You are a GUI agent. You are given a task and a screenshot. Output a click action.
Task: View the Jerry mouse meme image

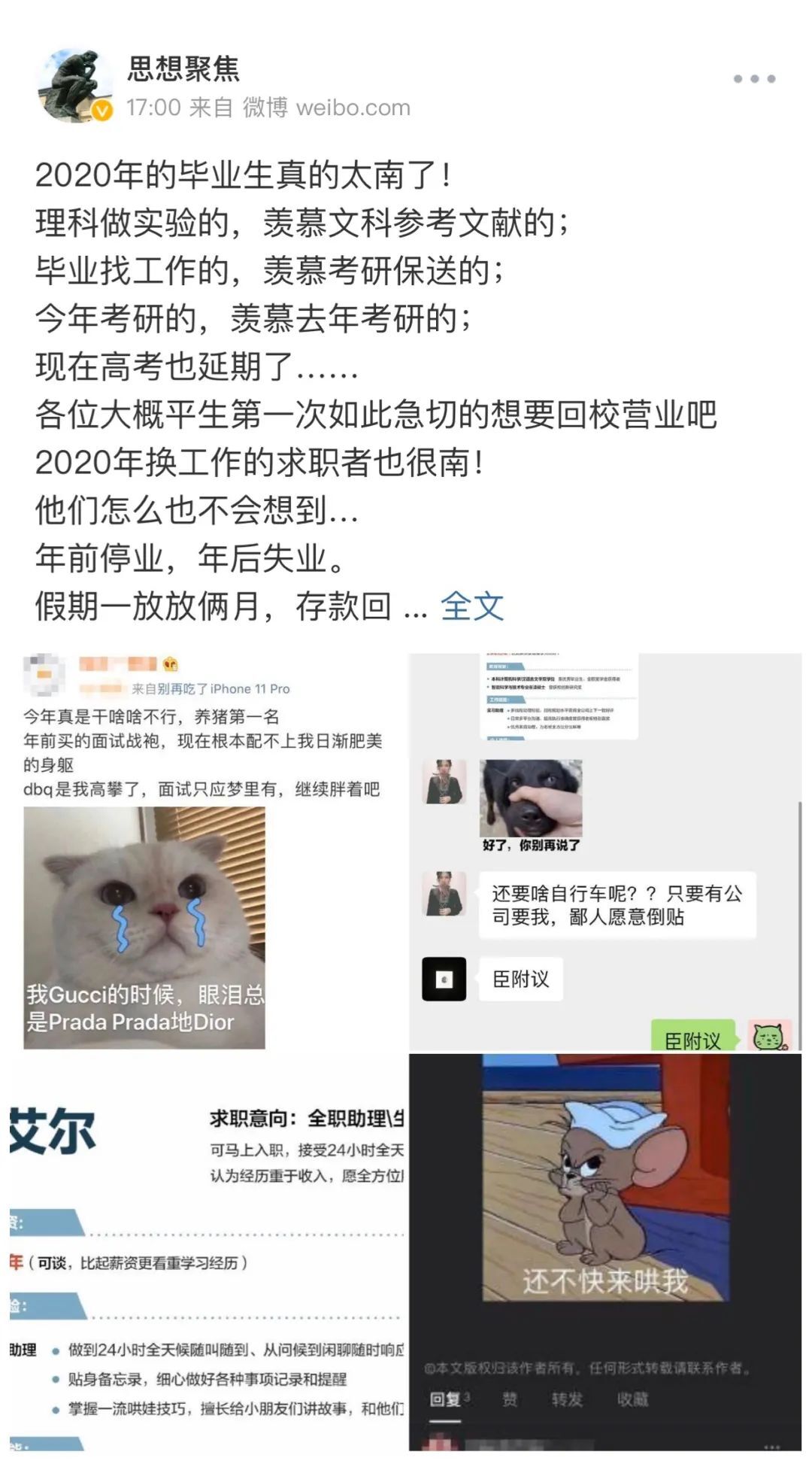(x=605, y=1252)
